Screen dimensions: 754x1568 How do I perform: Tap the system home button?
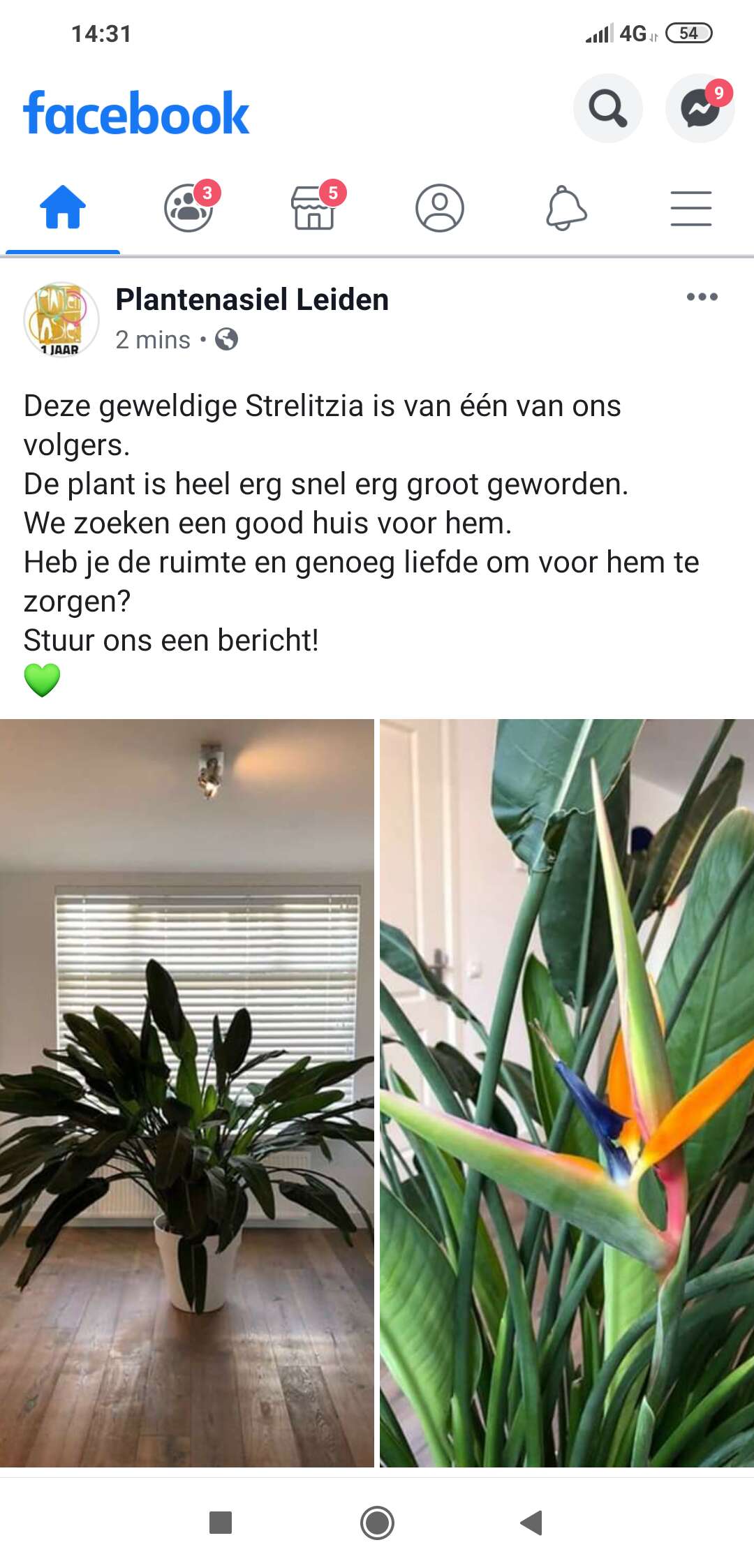[377, 1523]
